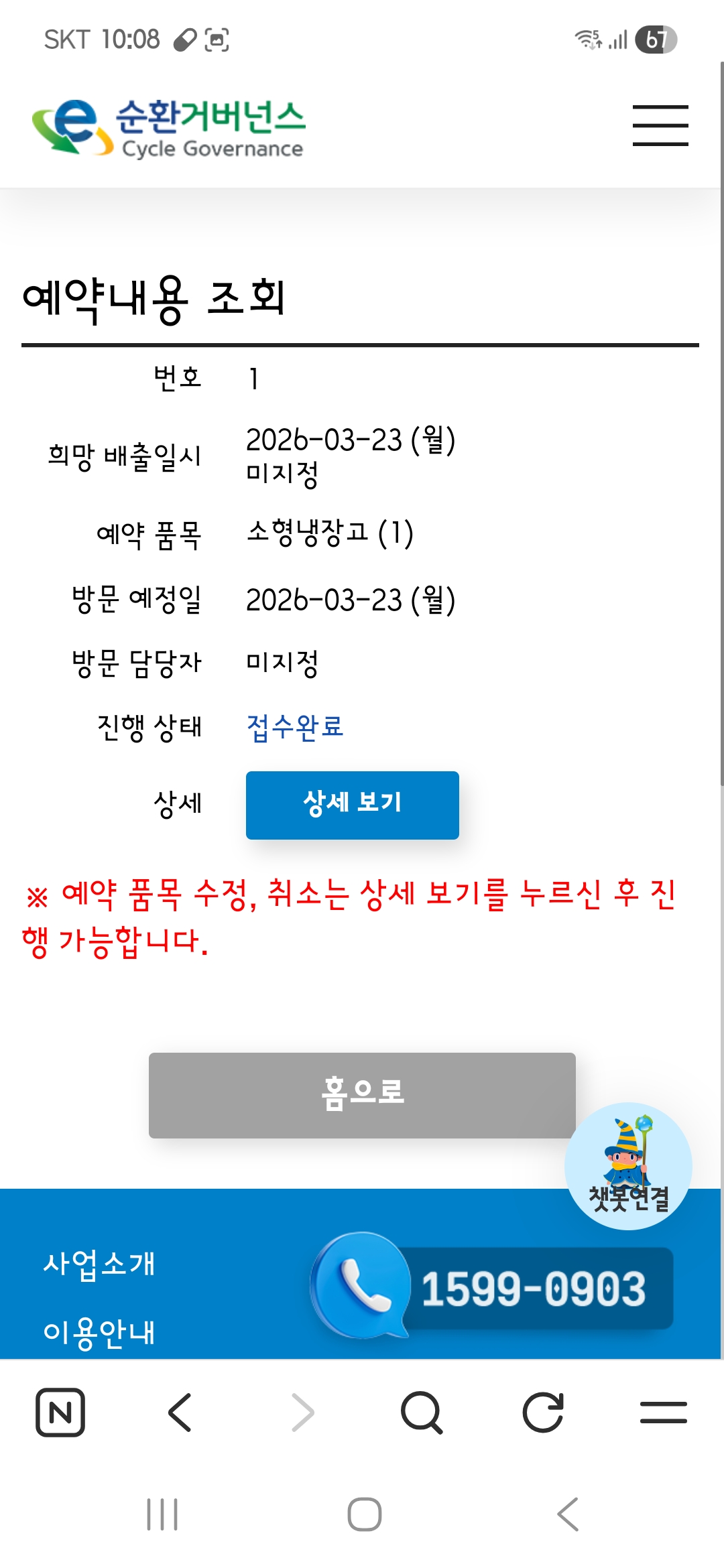Image resolution: width=724 pixels, height=1568 pixels.
Task: Open the Naver N home button
Action: [60, 1413]
